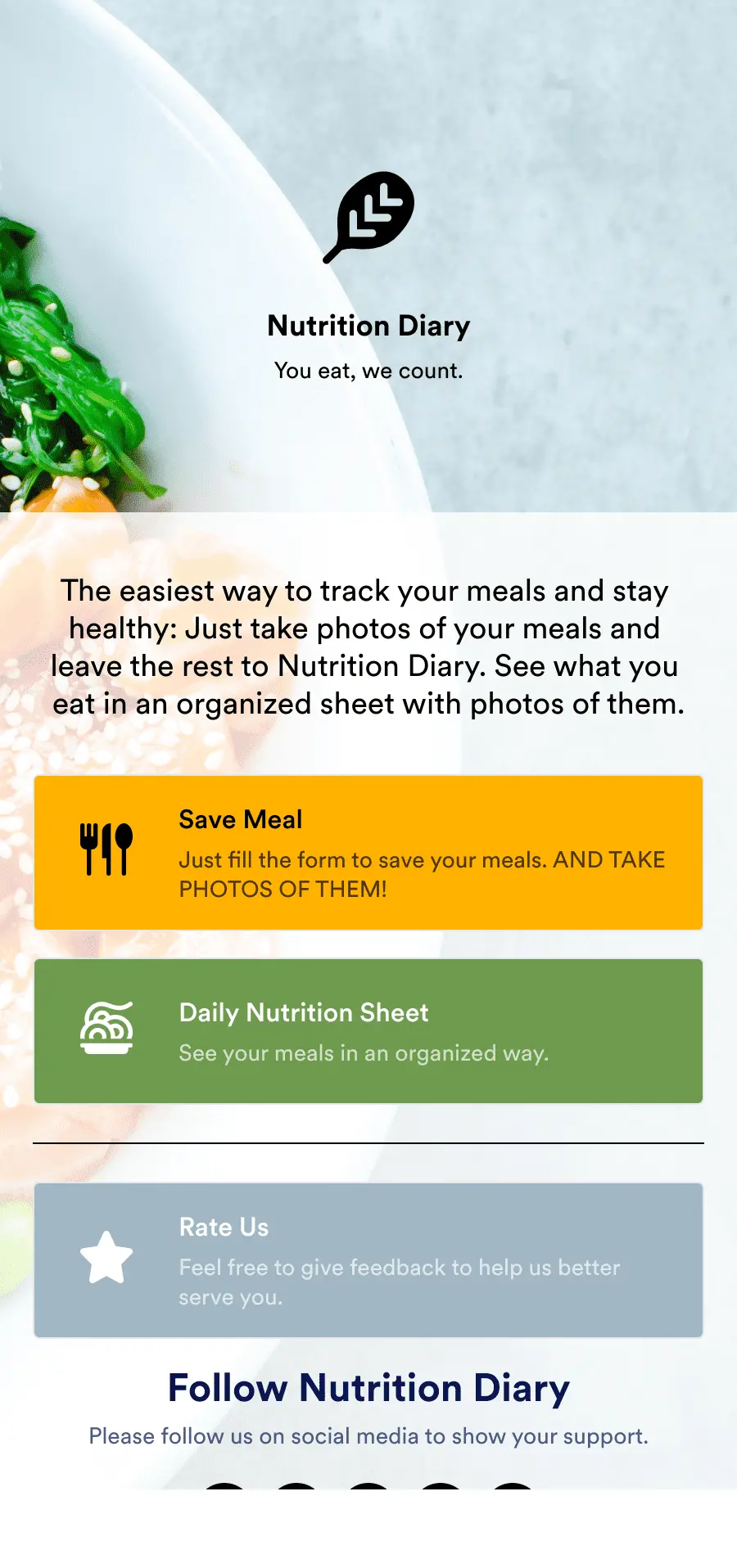Tap the tagline 'You eat, we count.'
This screenshot has height=1568, width=737.
[368, 371]
